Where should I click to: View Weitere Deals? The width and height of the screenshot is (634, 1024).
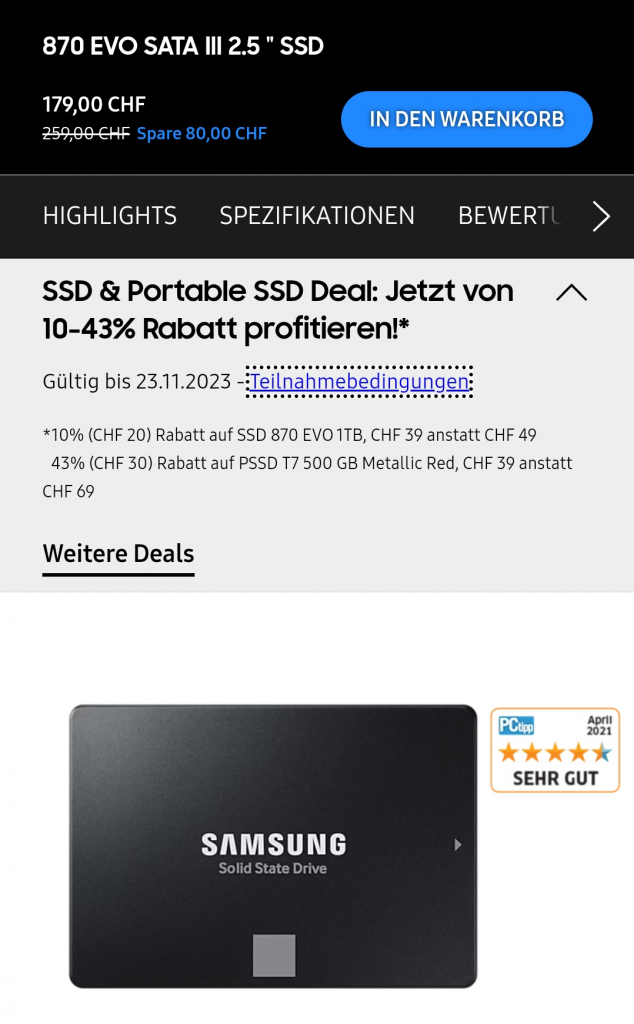(118, 554)
